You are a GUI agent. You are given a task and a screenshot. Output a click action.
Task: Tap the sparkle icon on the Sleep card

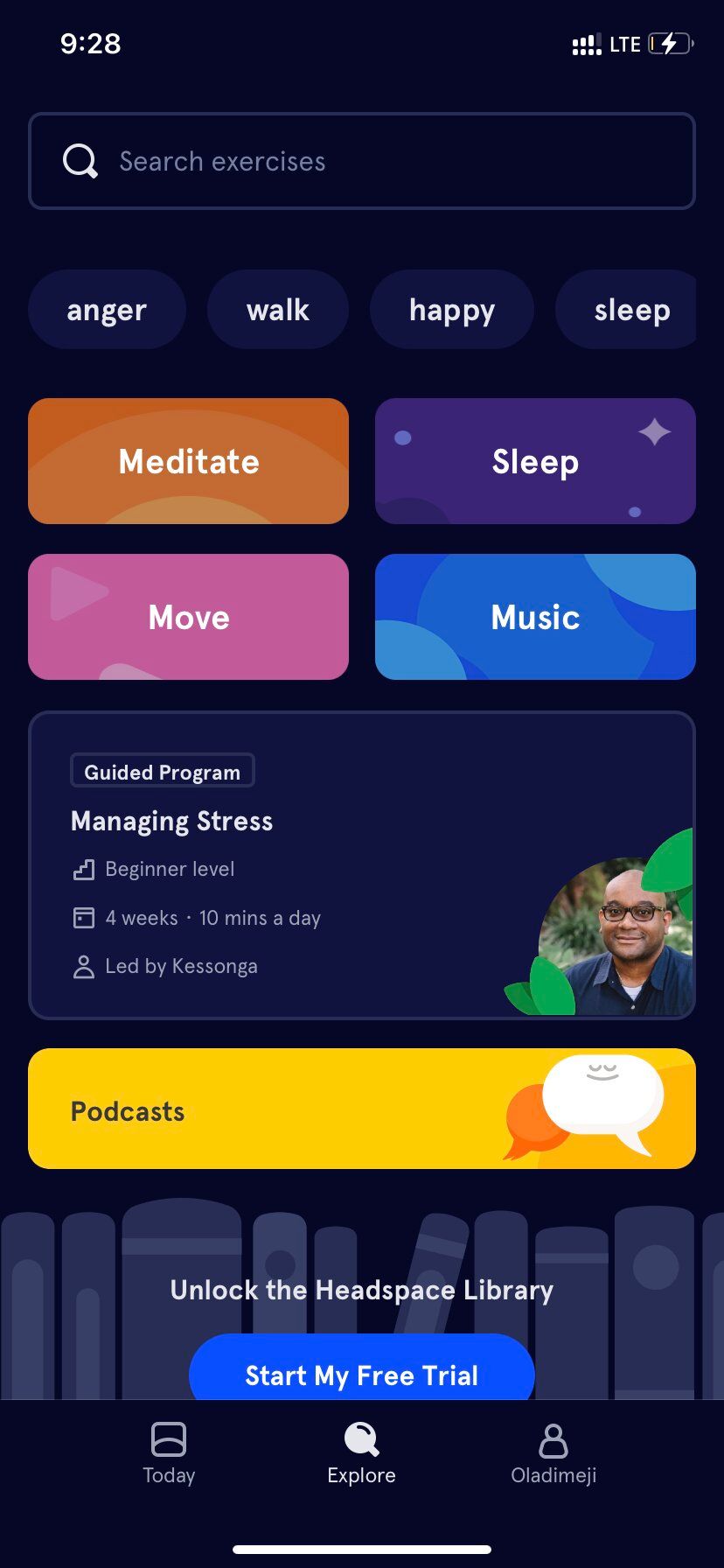coord(654,430)
